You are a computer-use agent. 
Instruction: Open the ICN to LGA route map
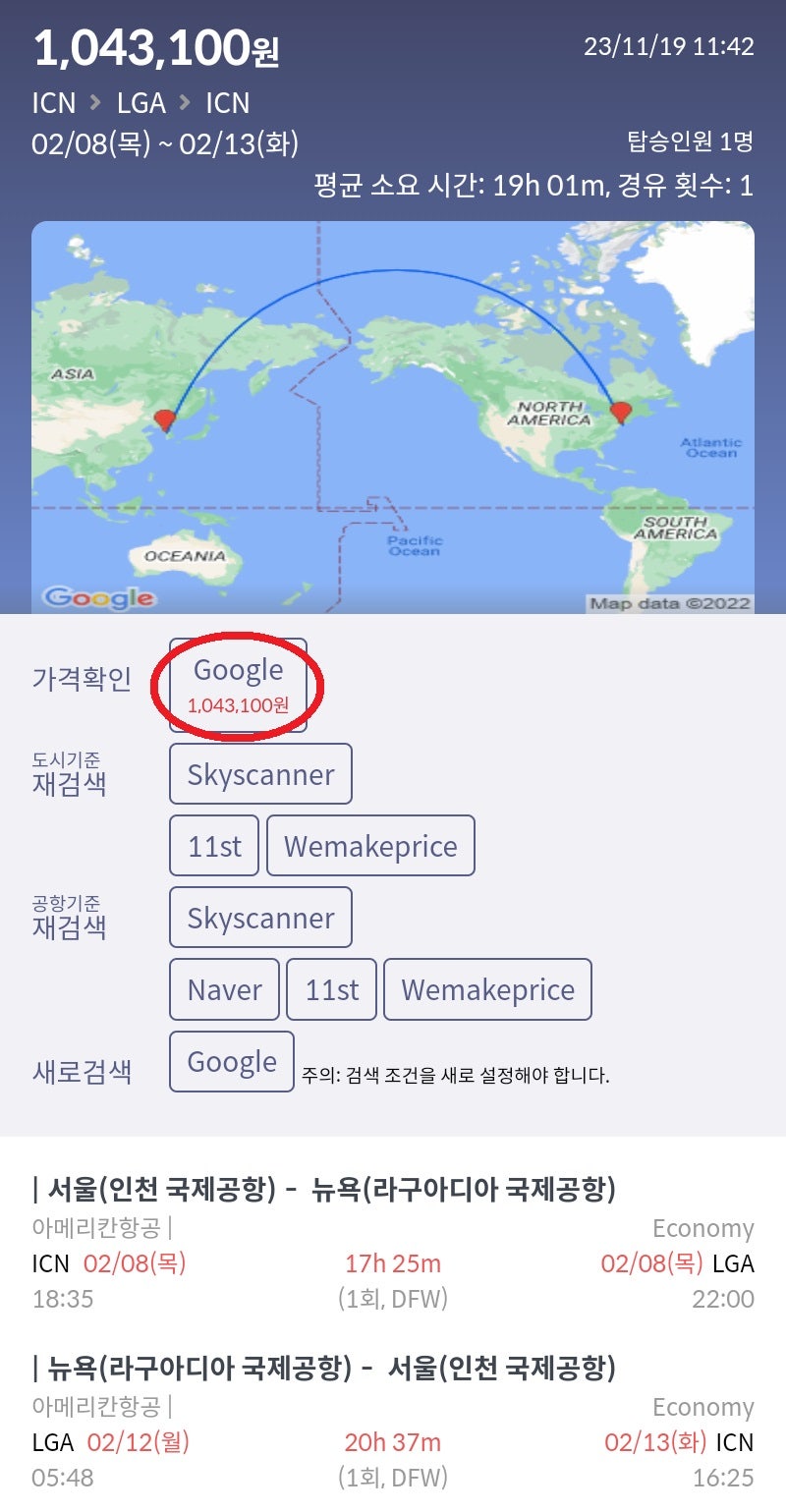pyautogui.click(x=393, y=417)
